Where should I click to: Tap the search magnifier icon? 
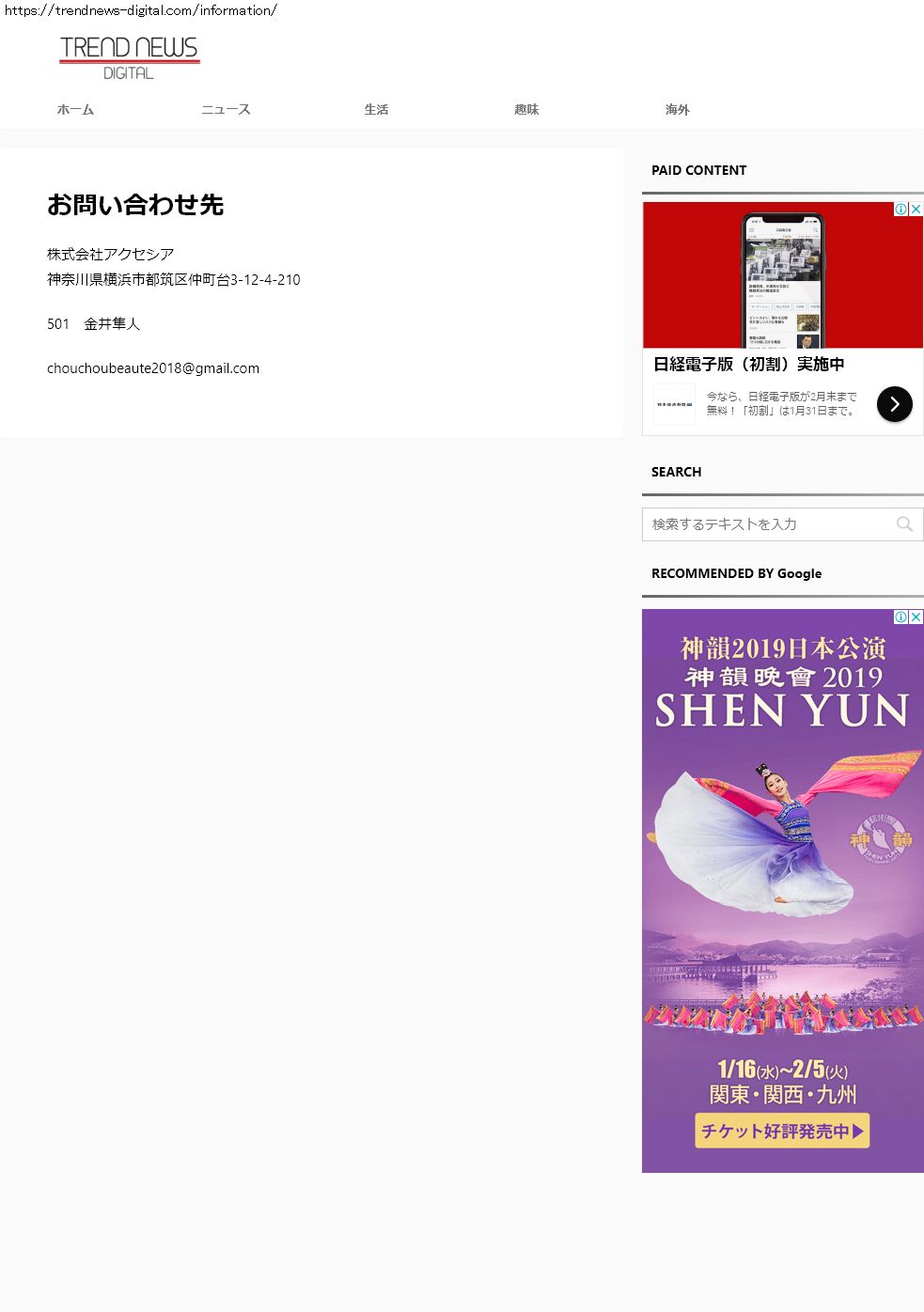click(904, 524)
